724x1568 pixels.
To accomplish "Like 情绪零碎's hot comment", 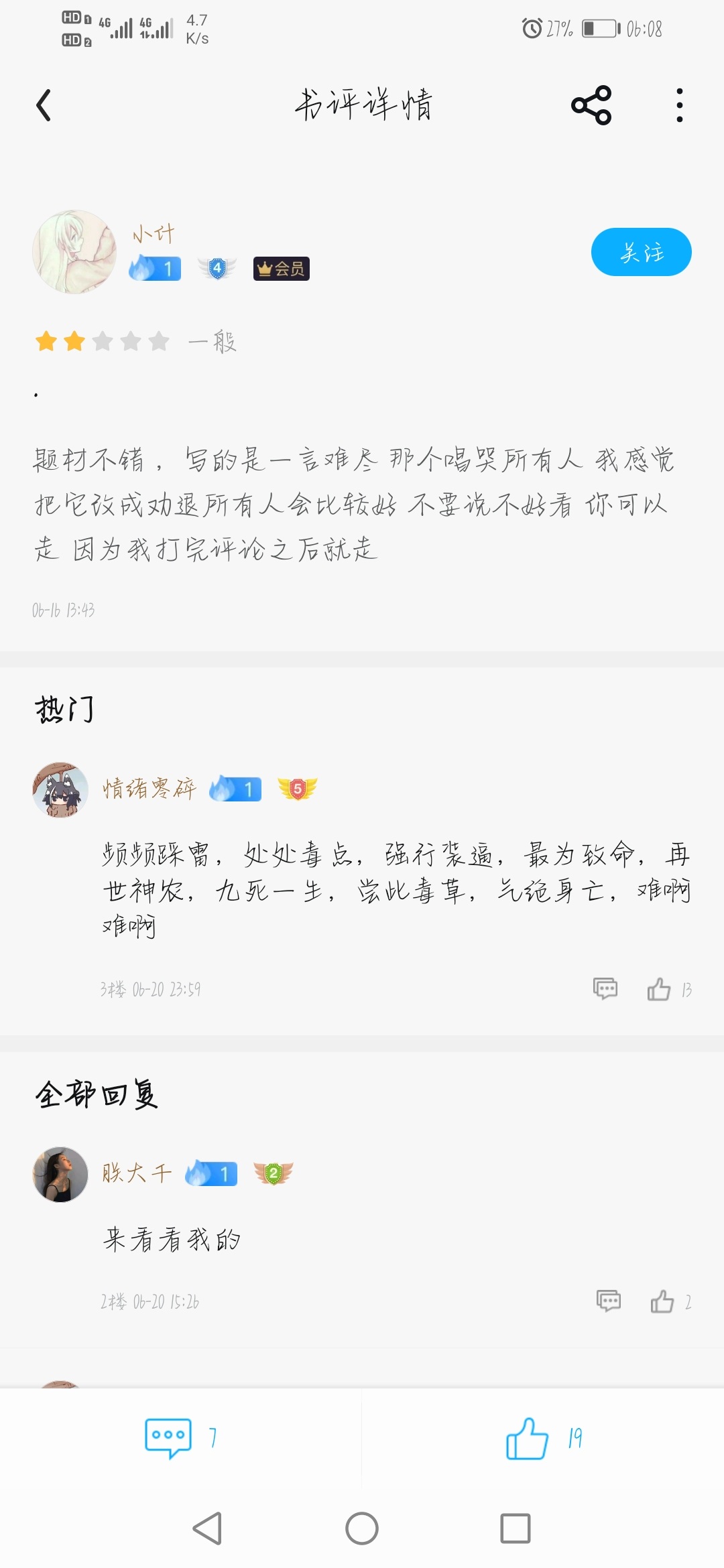I will coord(659,989).
